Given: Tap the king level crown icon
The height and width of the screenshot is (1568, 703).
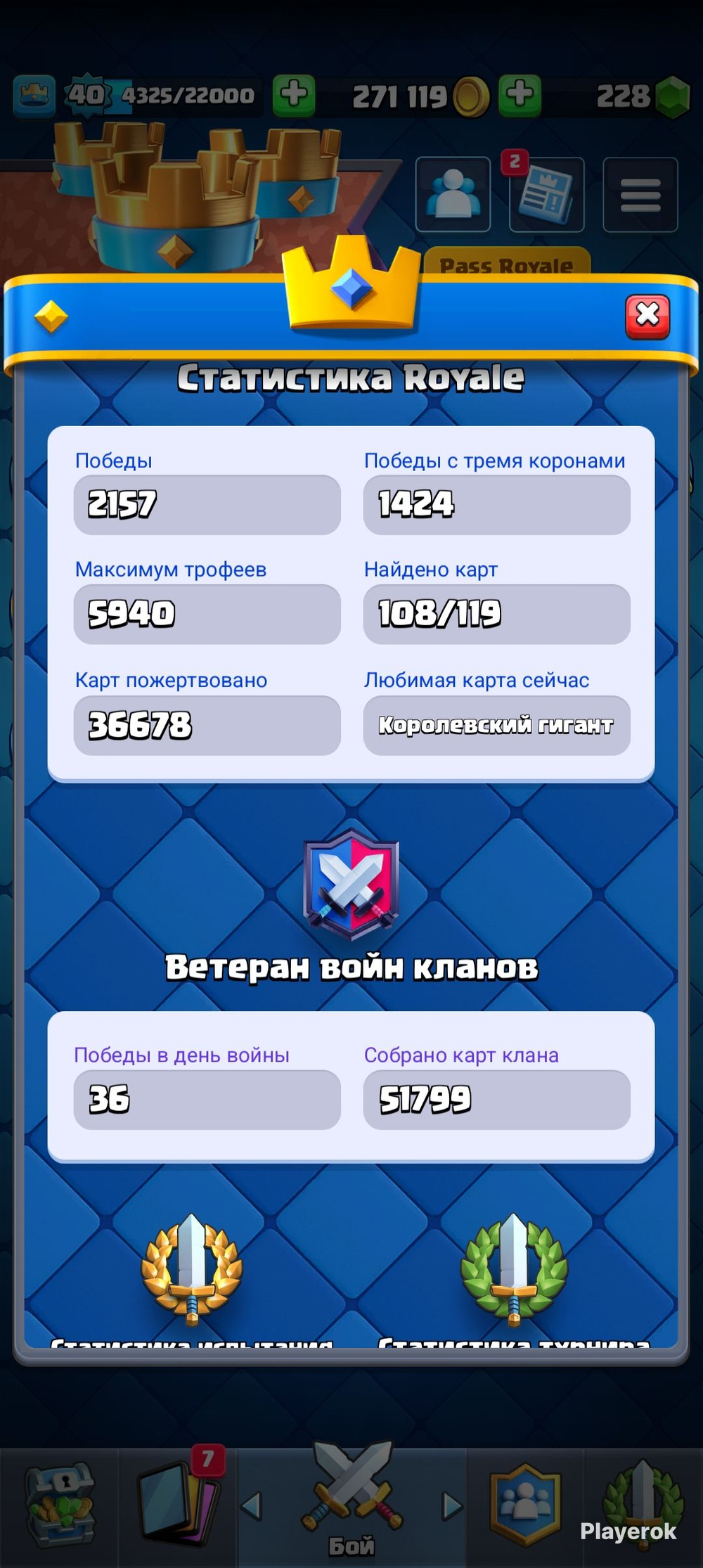Looking at the screenshot, I should coord(34,95).
